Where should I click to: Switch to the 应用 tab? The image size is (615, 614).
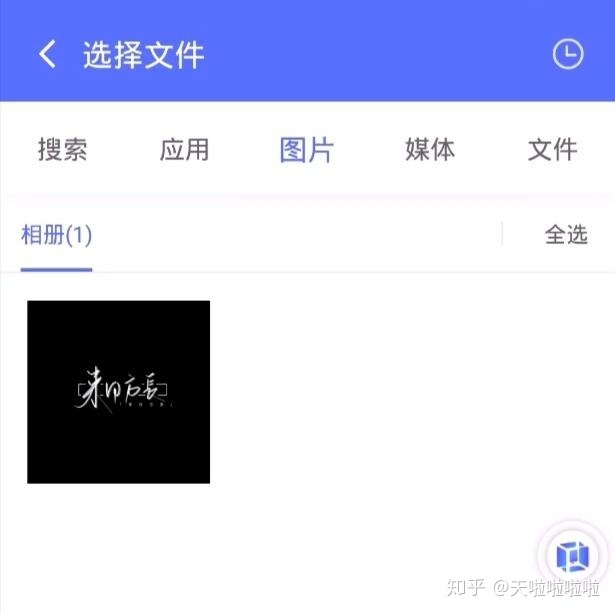(184, 149)
